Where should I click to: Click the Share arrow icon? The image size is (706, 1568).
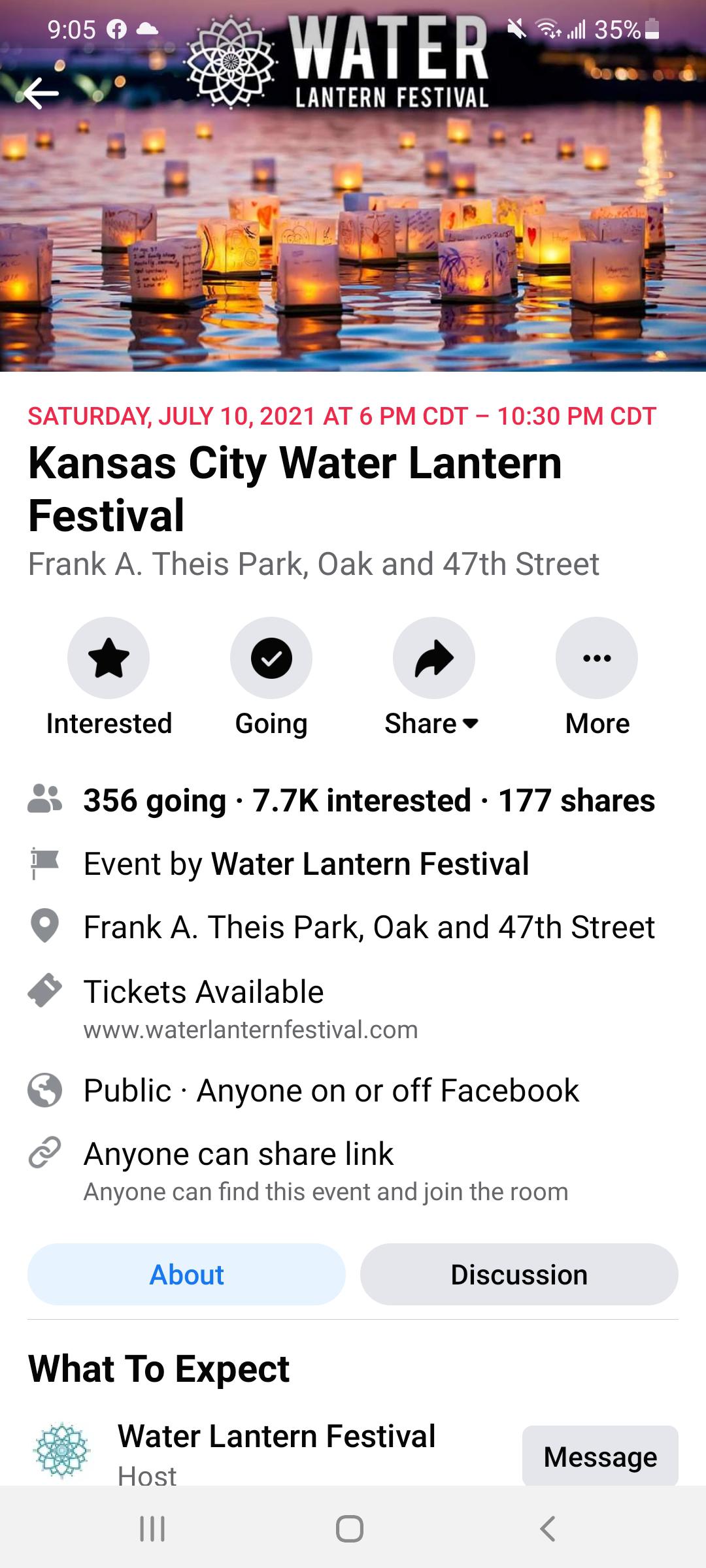[x=433, y=658]
